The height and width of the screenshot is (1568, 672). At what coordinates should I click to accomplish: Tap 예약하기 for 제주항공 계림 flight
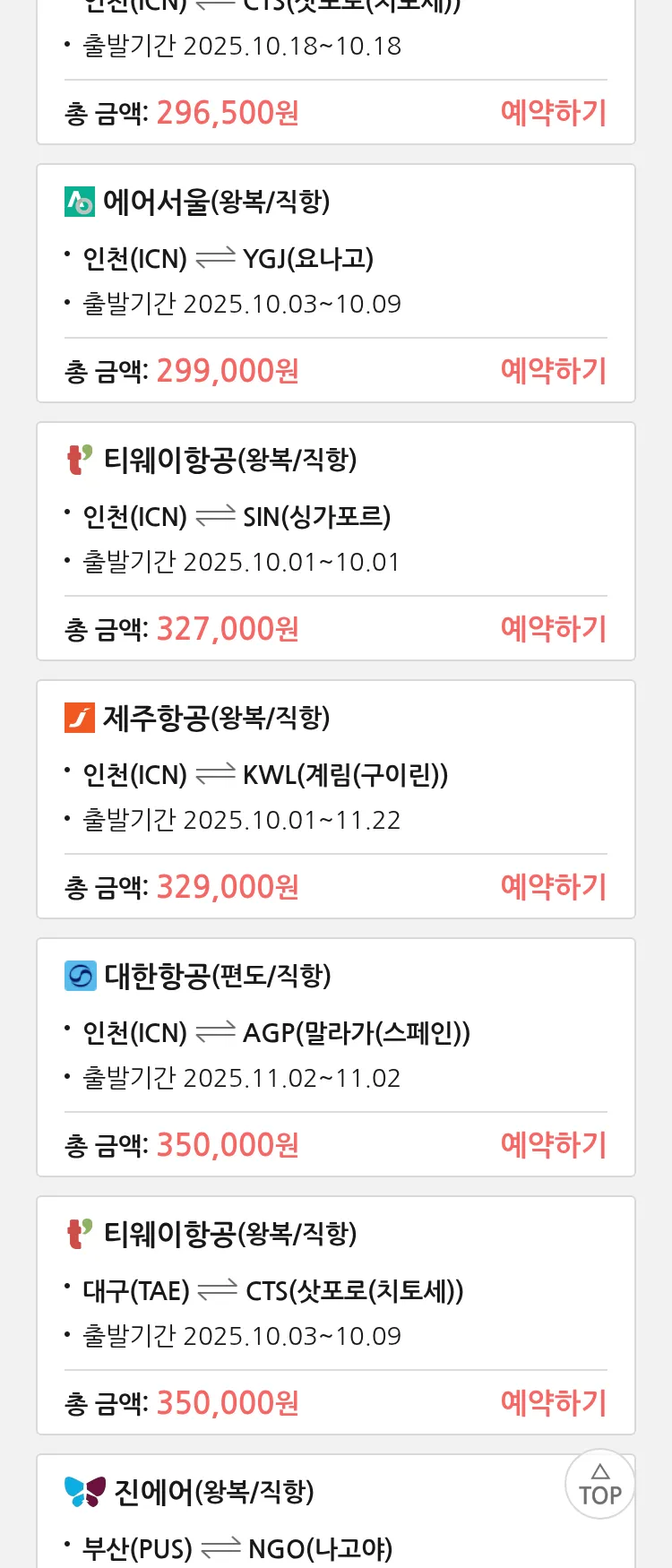553,887
